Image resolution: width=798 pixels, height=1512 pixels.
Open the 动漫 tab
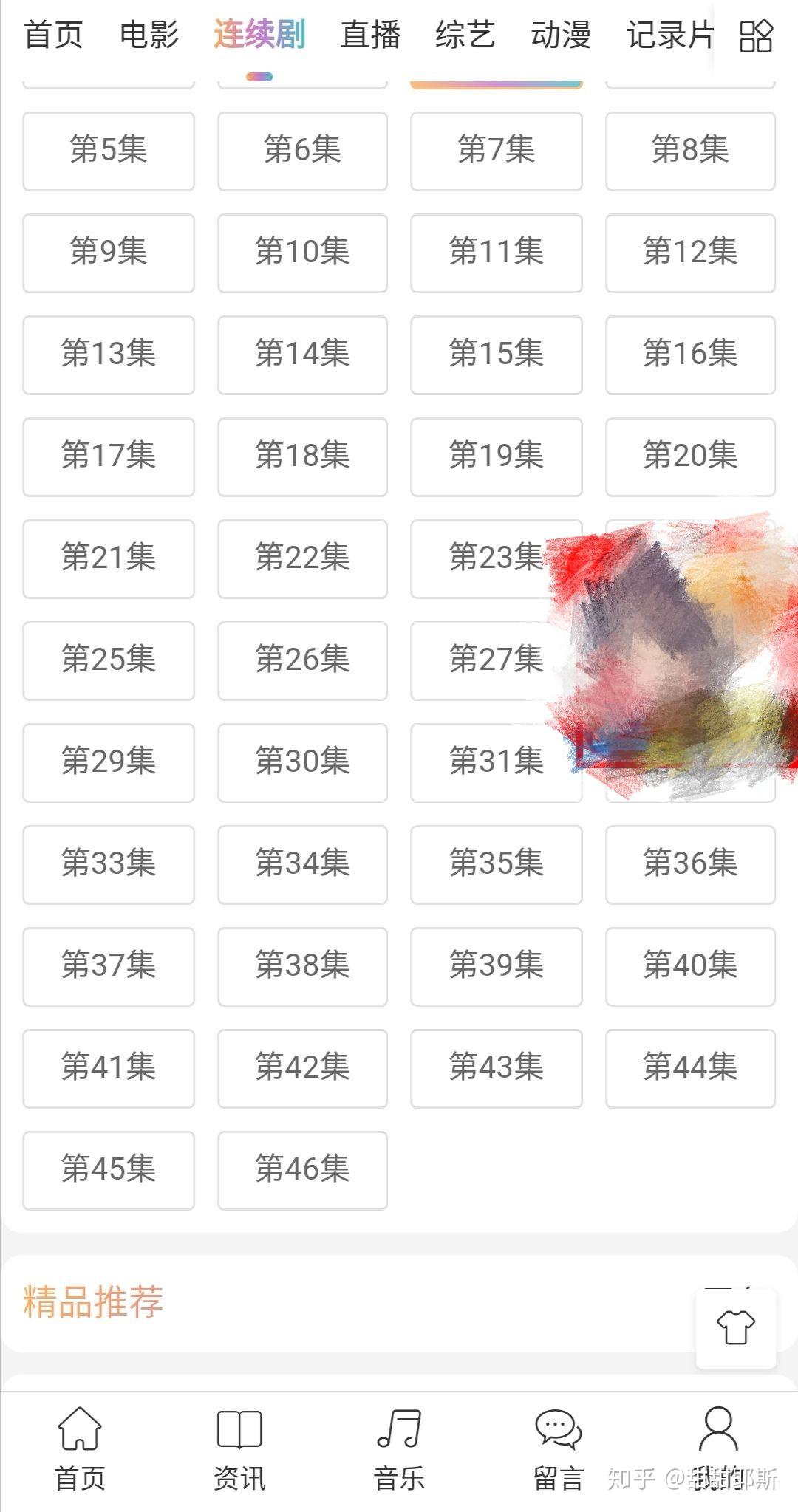coord(561,35)
